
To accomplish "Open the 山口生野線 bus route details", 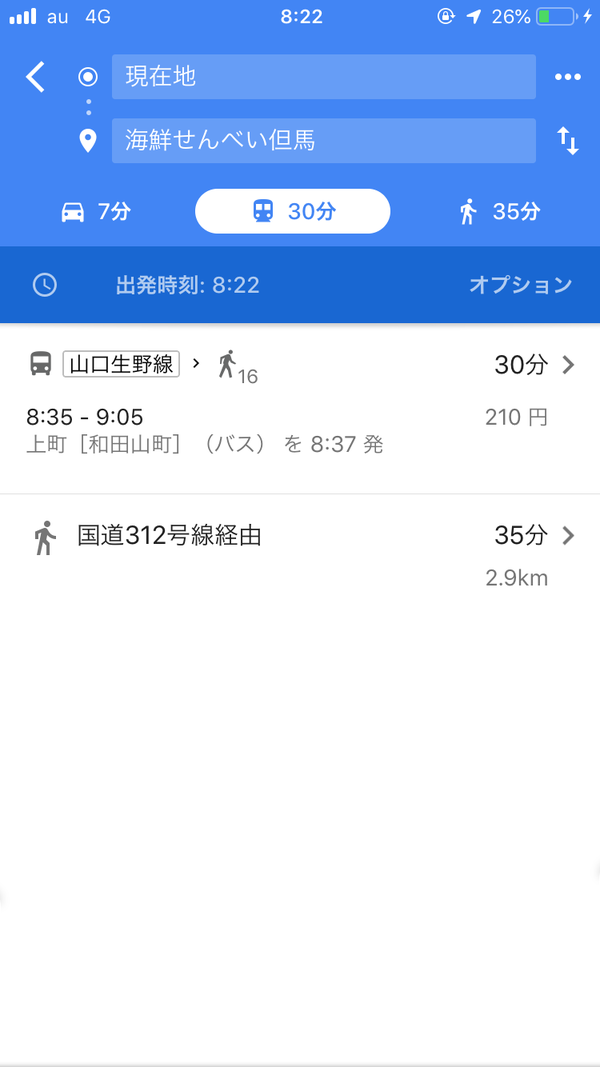I will click(x=300, y=408).
